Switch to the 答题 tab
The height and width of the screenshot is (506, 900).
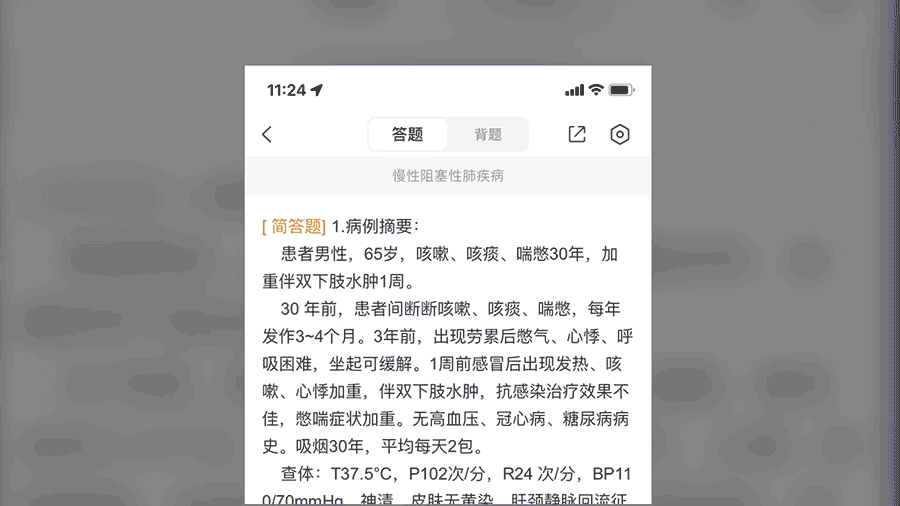coord(407,135)
